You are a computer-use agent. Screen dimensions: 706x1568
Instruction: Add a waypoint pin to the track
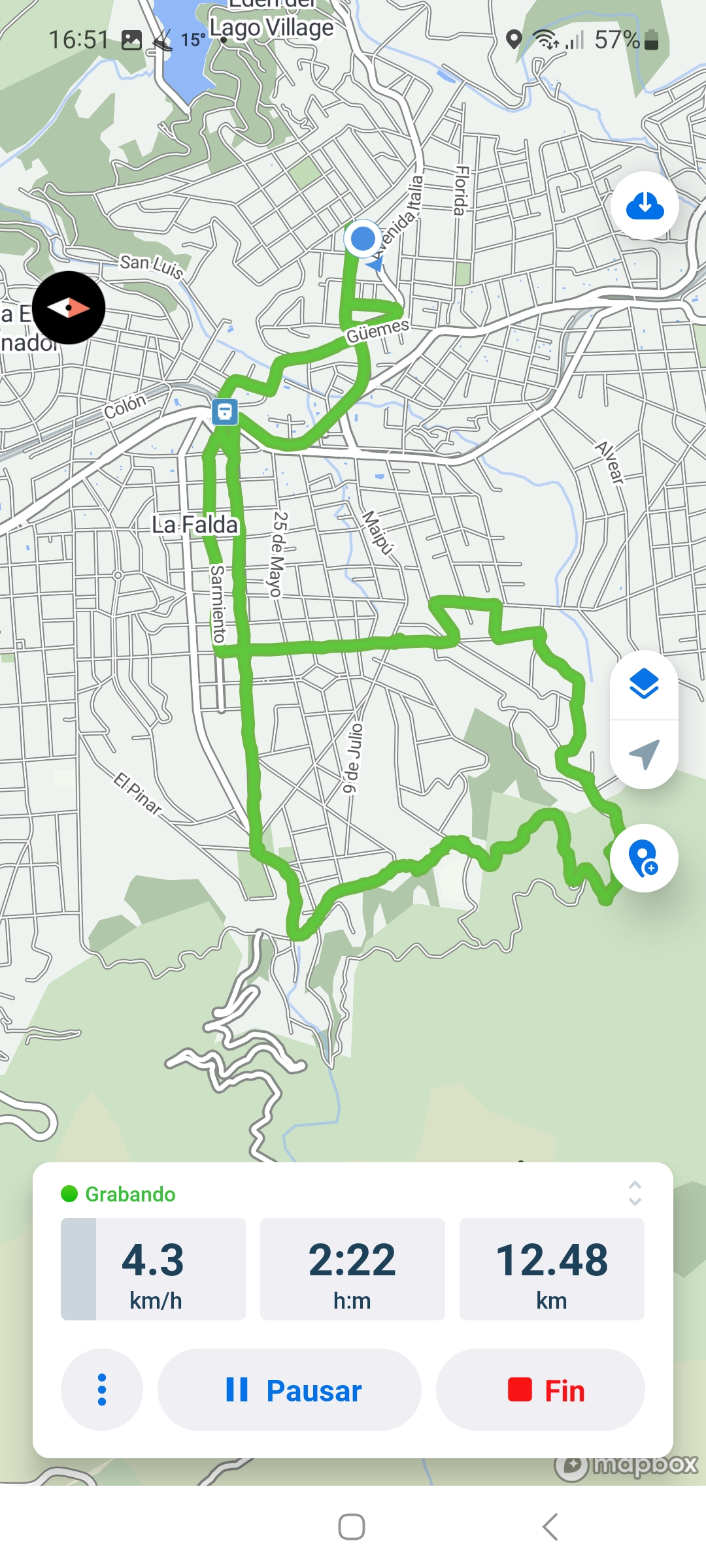pyautogui.click(x=643, y=858)
